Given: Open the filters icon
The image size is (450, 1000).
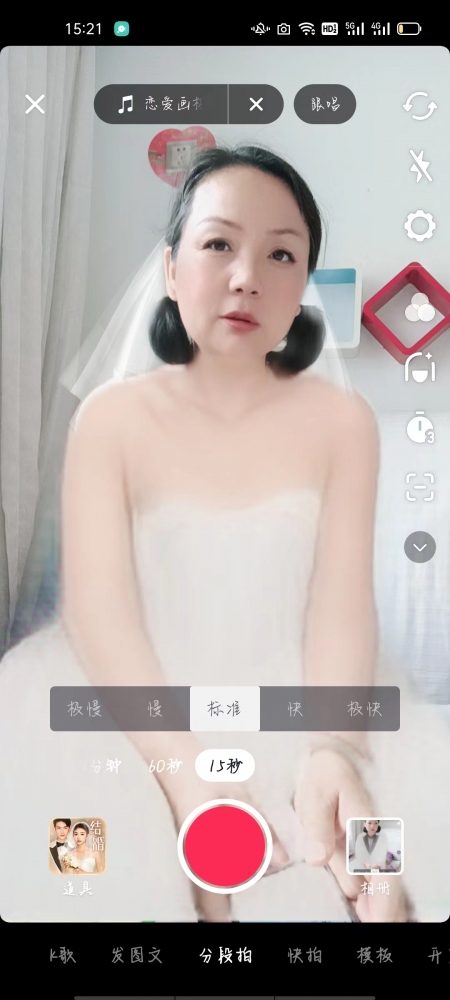Looking at the screenshot, I should point(420,307).
